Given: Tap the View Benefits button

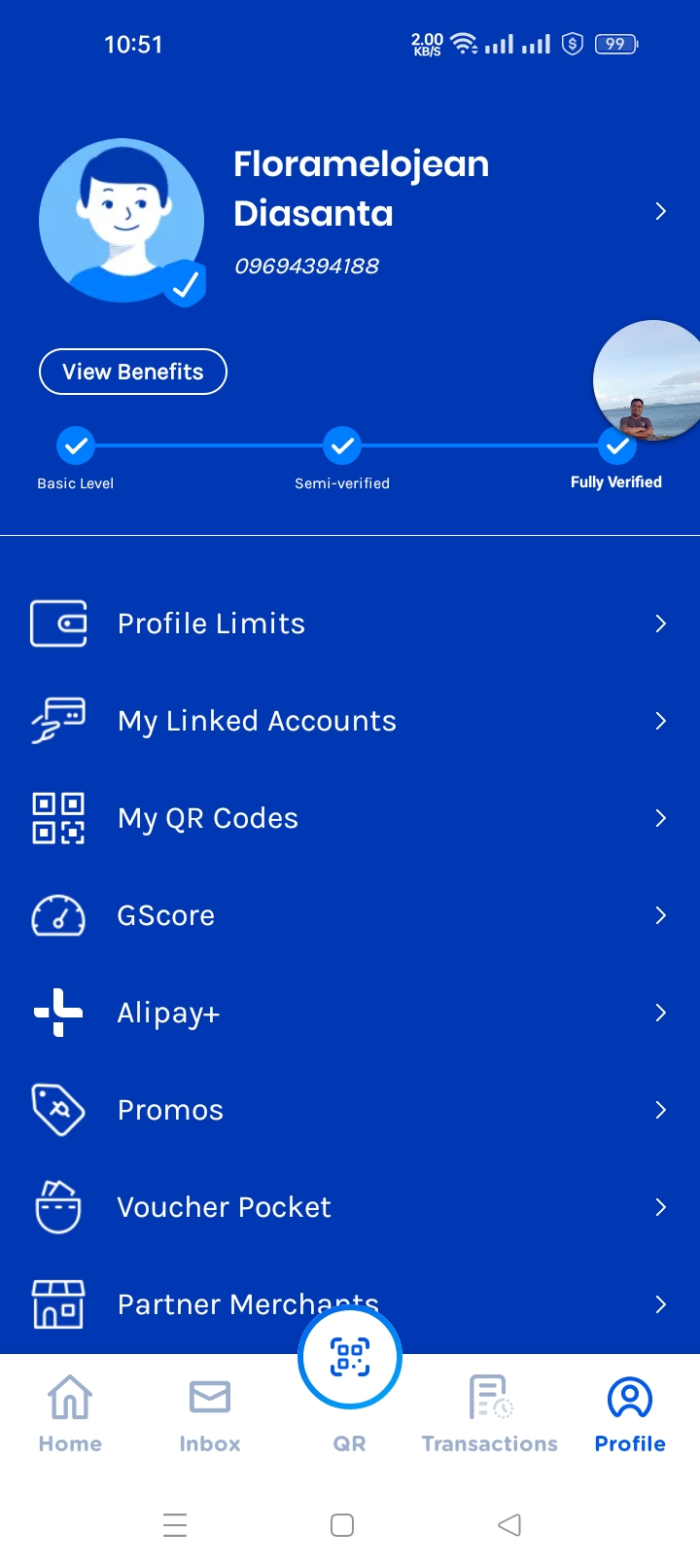Looking at the screenshot, I should (x=133, y=372).
